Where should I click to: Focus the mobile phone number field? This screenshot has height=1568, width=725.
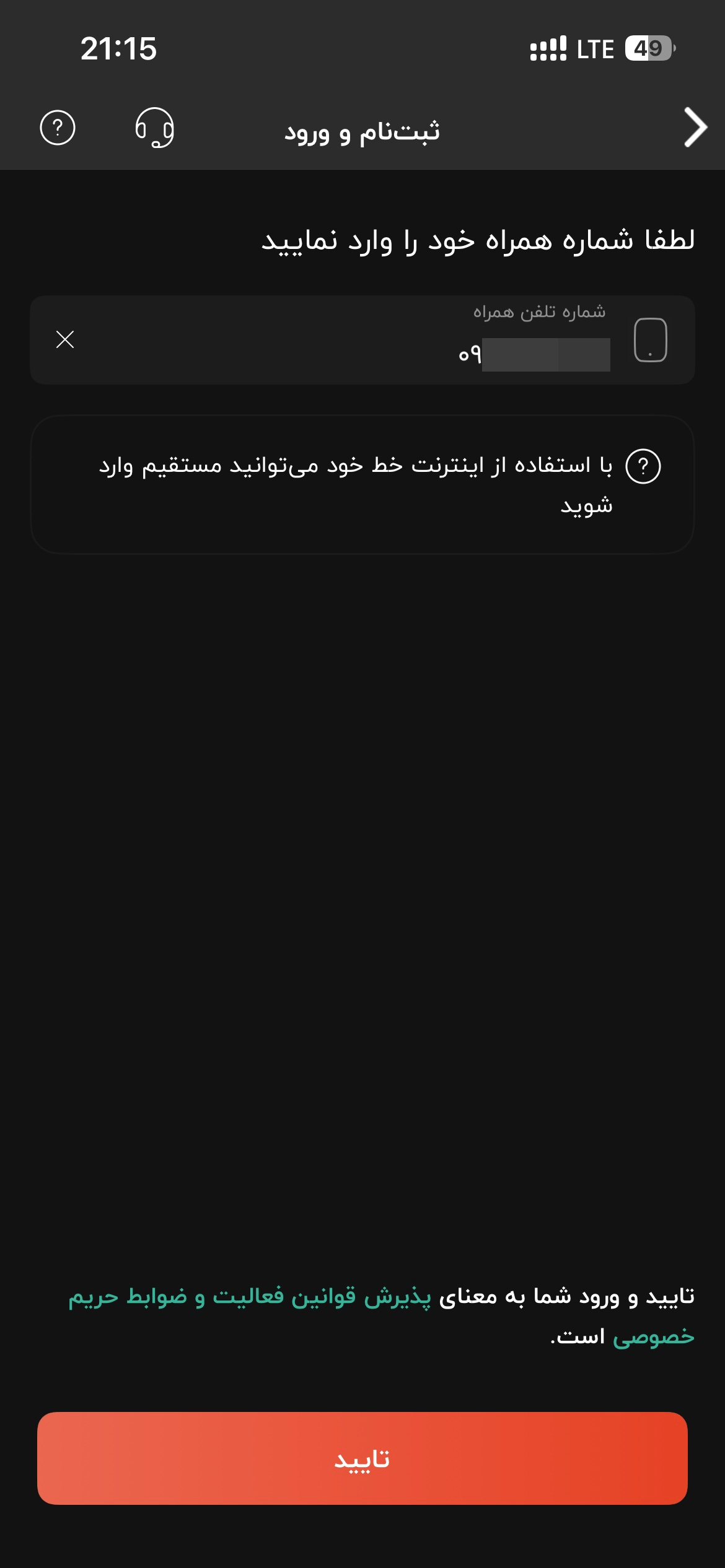click(362, 340)
